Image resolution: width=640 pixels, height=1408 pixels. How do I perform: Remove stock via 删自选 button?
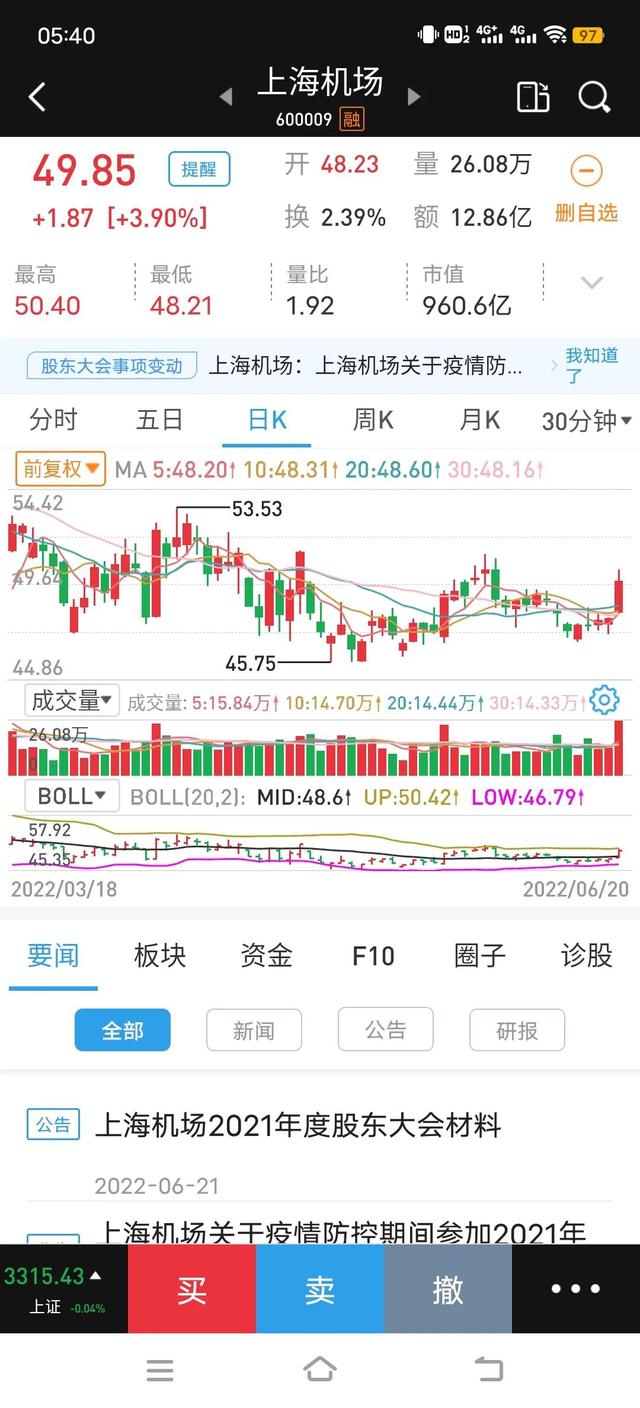pyautogui.click(x=587, y=189)
